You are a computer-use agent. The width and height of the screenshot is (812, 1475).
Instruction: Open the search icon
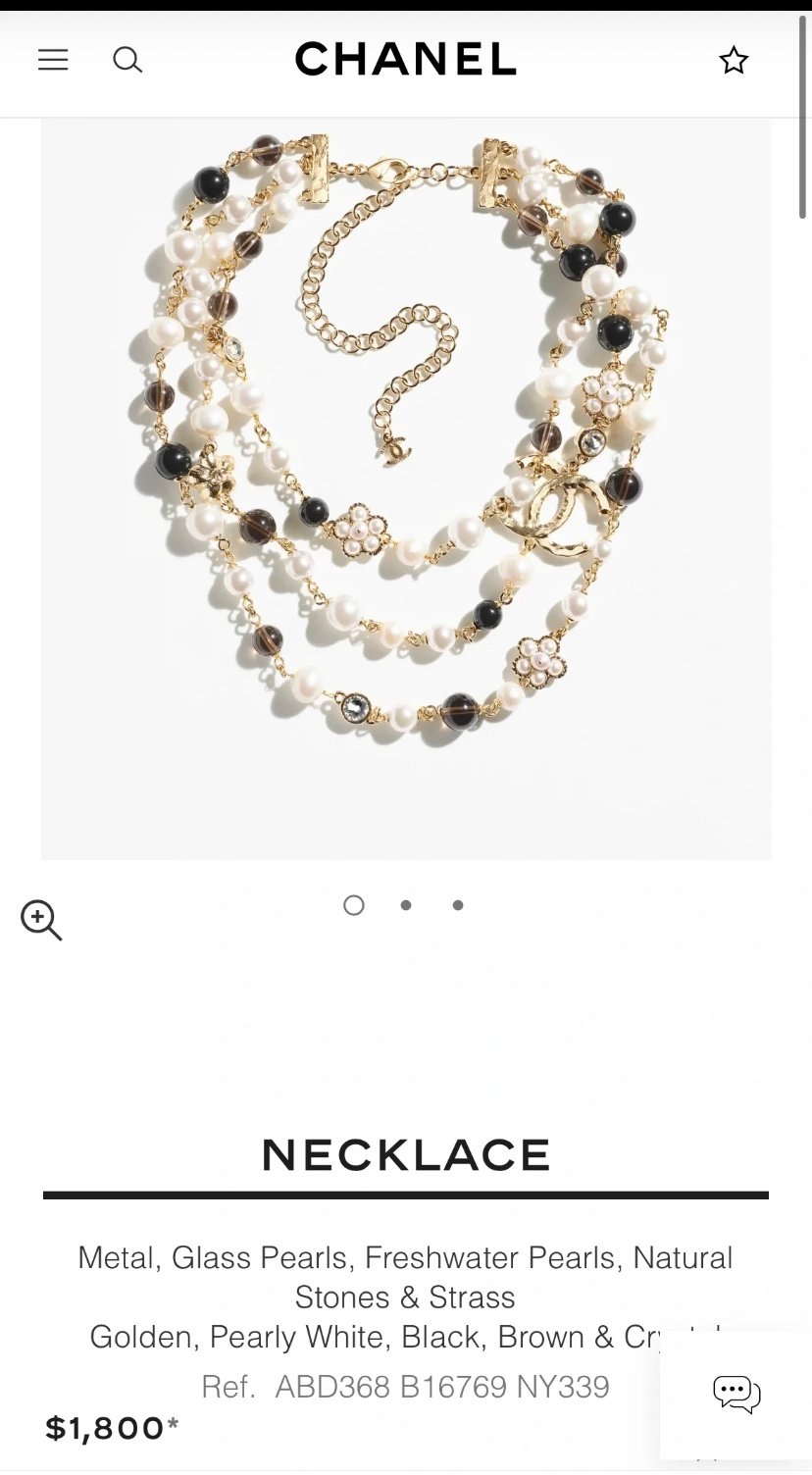[x=127, y=61]
